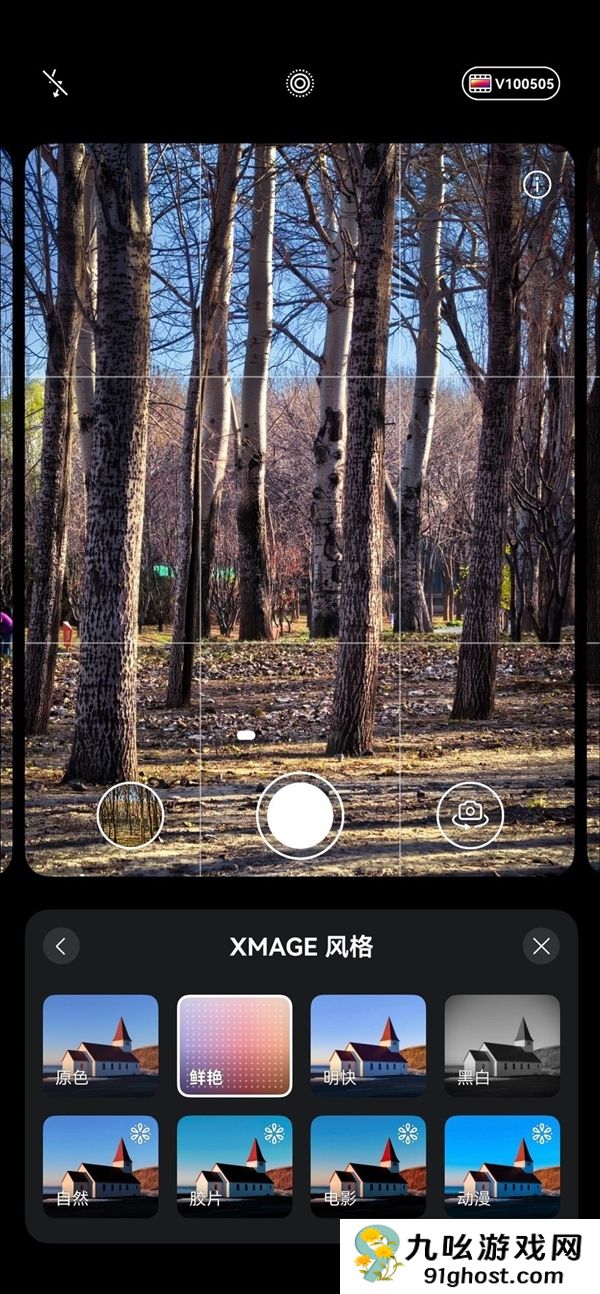The image size is (600, 1294).
Task: Select the 原色 style
Action: click(x=100, y=1045)
